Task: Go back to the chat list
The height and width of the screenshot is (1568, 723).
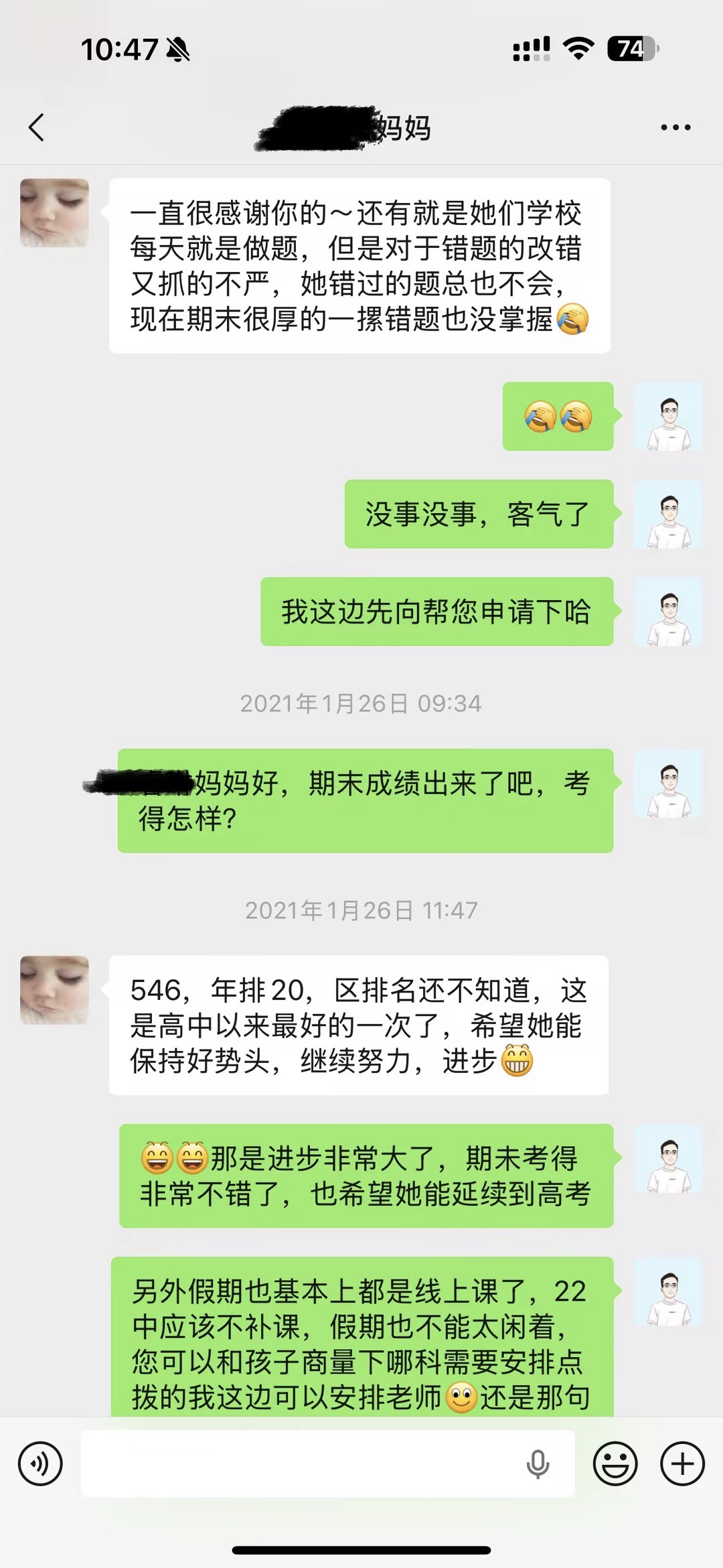Action: tap(37, 127)
